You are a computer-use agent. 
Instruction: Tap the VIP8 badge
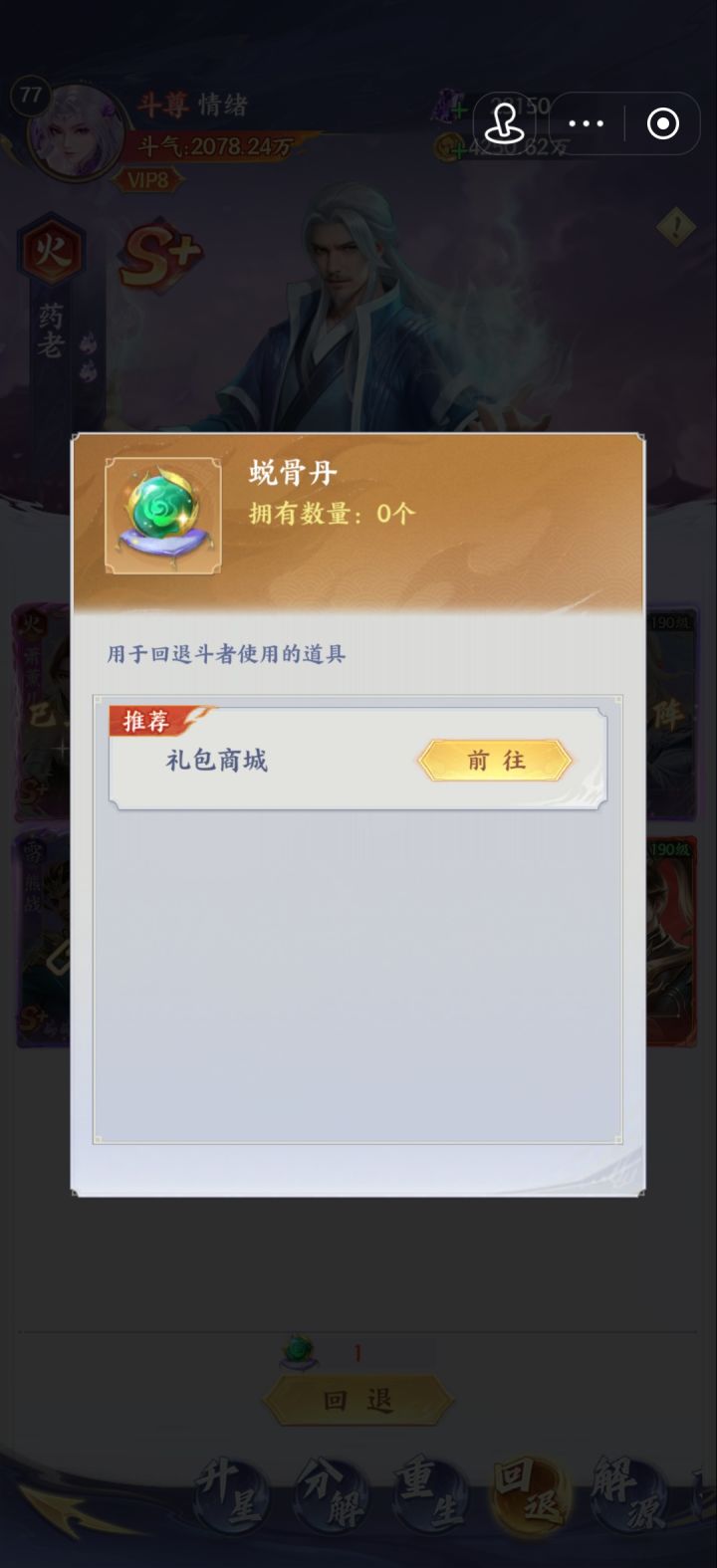149,181
